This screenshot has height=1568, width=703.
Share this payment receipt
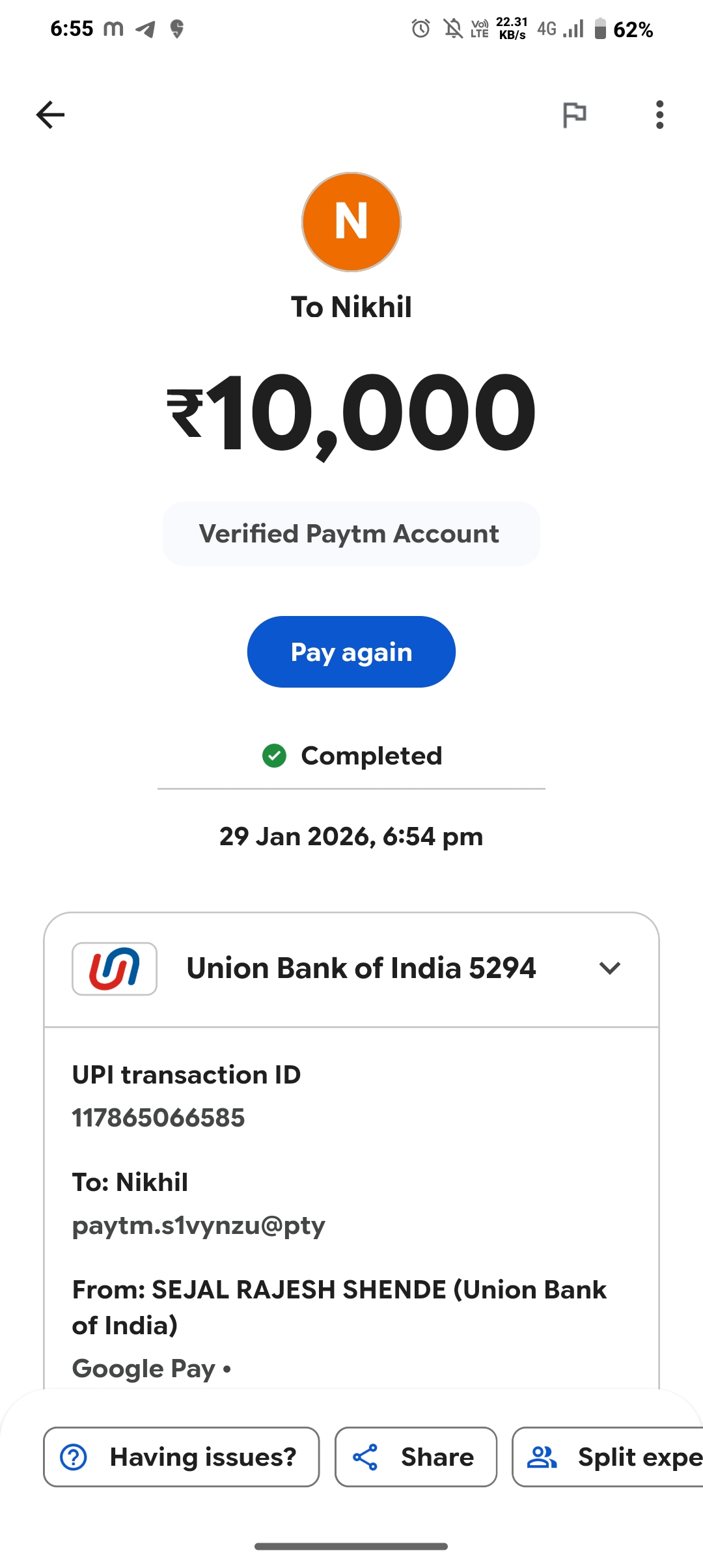415,1457
